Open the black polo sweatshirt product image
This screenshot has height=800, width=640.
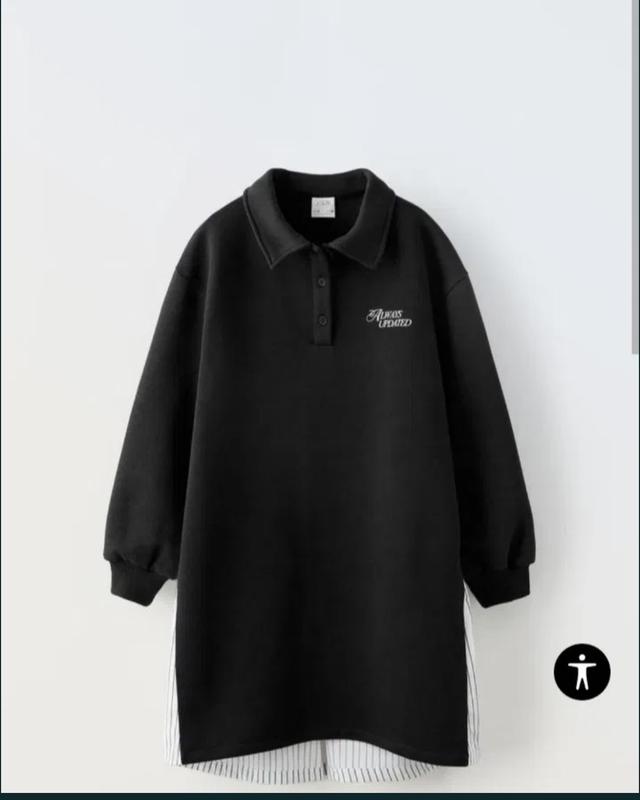point(318,450)
